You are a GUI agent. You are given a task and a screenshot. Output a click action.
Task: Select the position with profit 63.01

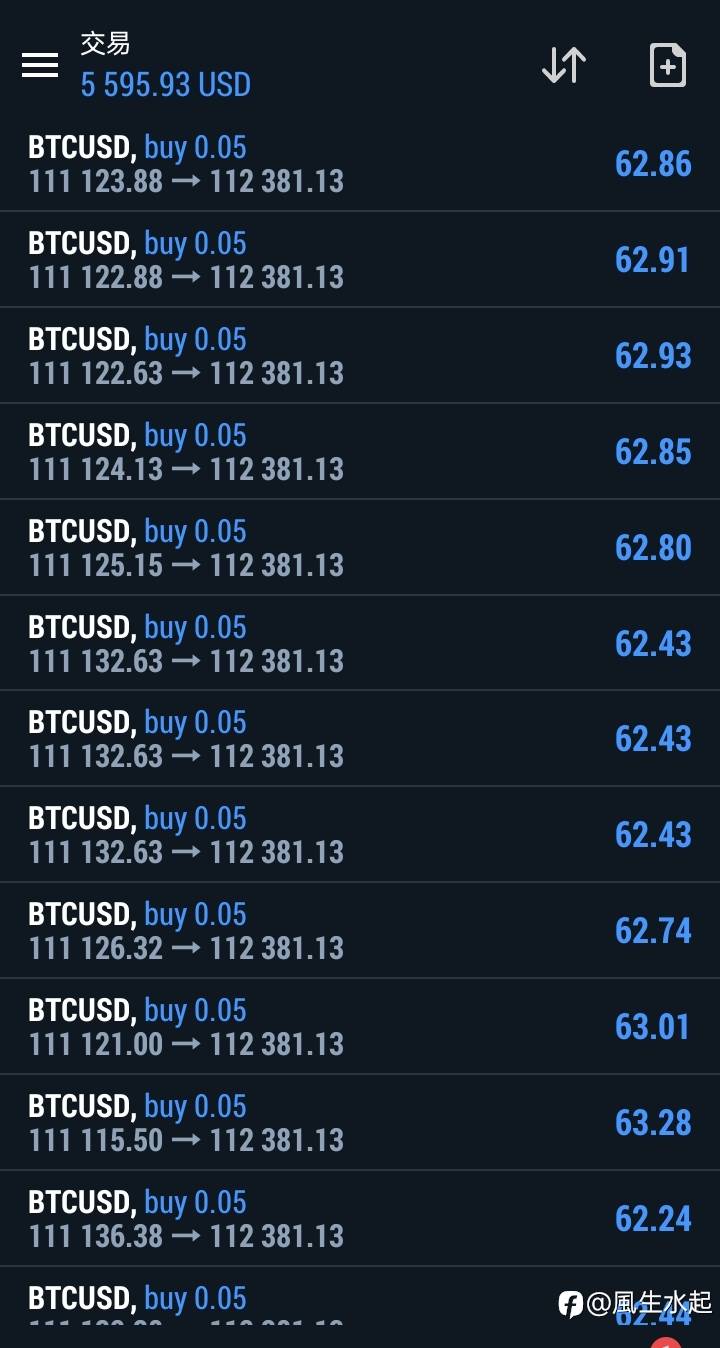360,1027
